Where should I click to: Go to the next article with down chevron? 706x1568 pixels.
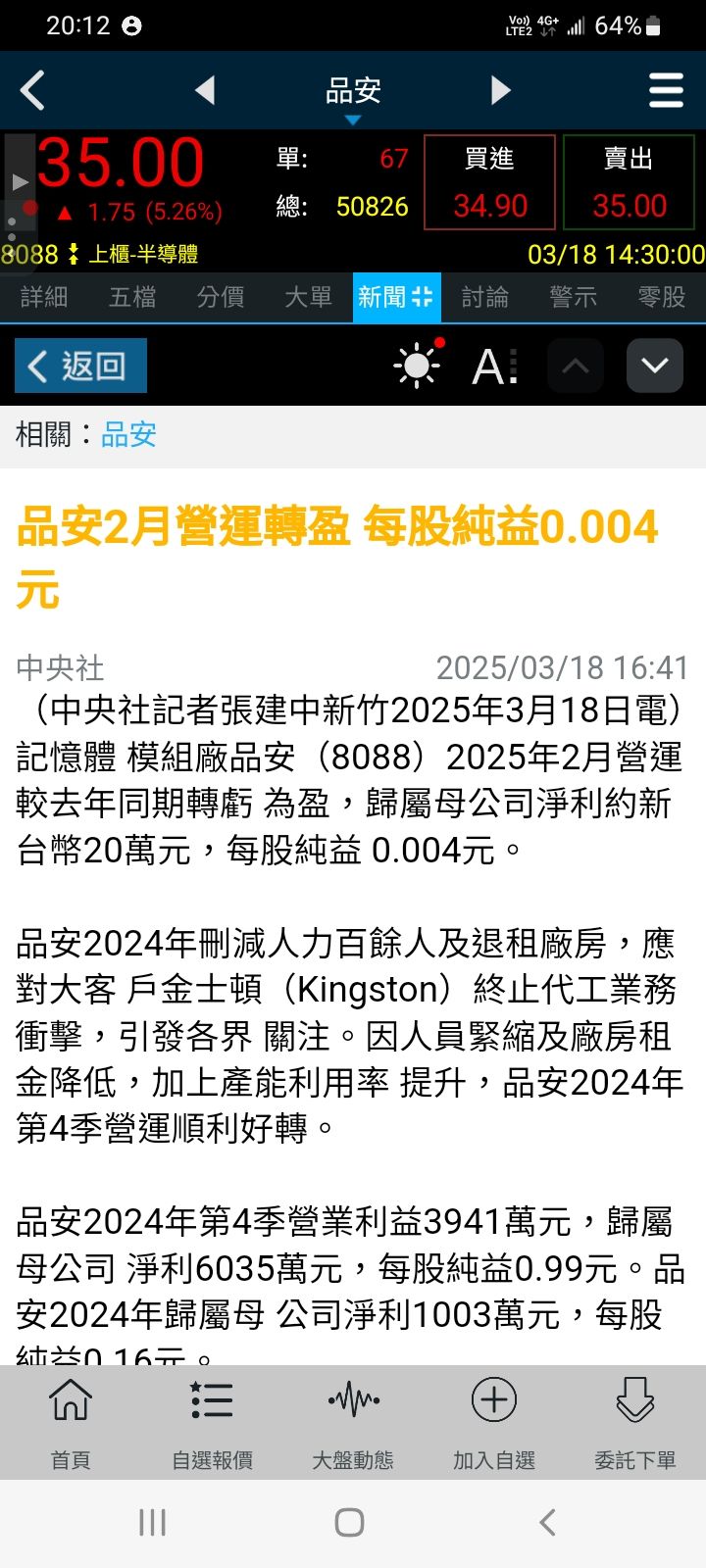(x=654, y=366)
